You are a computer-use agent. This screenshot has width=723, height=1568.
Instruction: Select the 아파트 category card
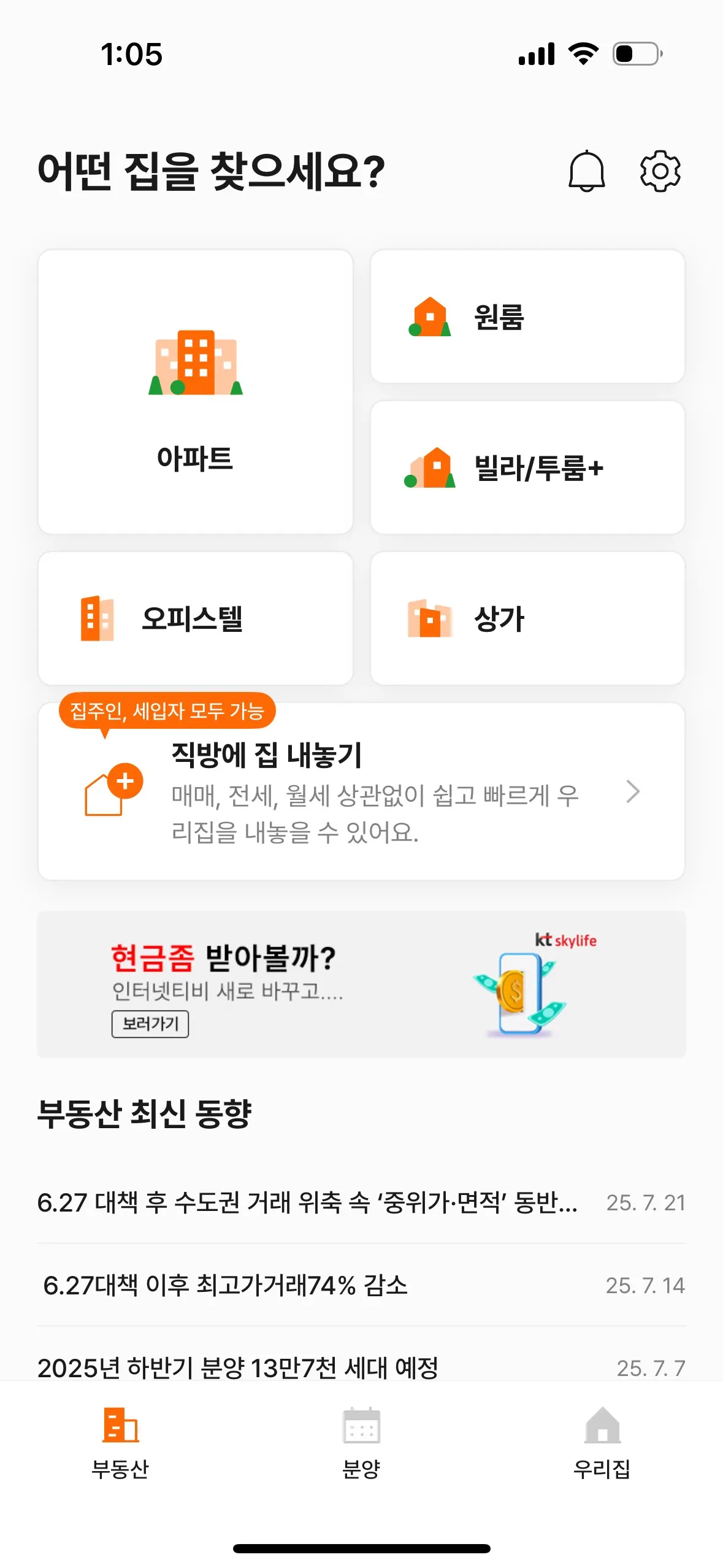click(x=195, y=391)
